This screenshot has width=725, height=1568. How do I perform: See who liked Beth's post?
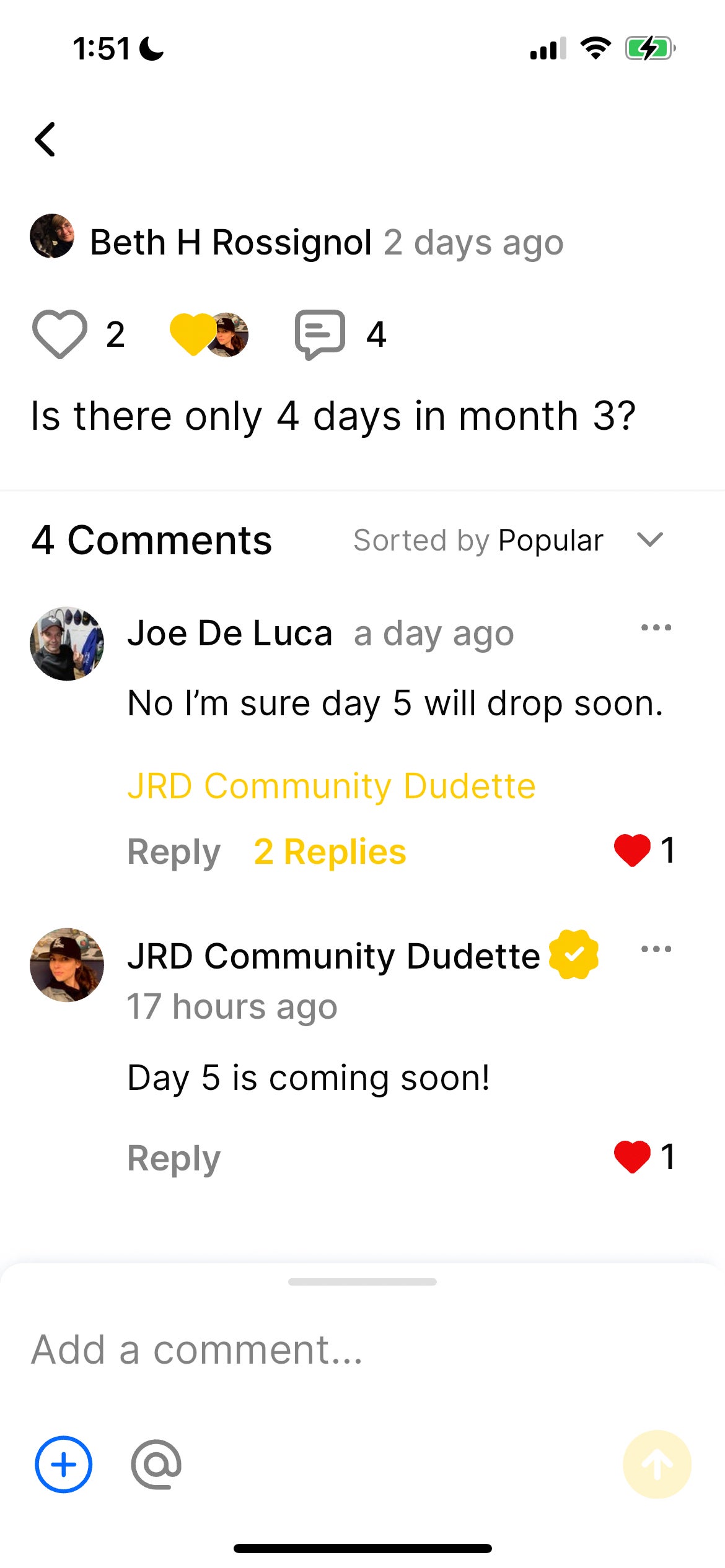pos(209,334)
